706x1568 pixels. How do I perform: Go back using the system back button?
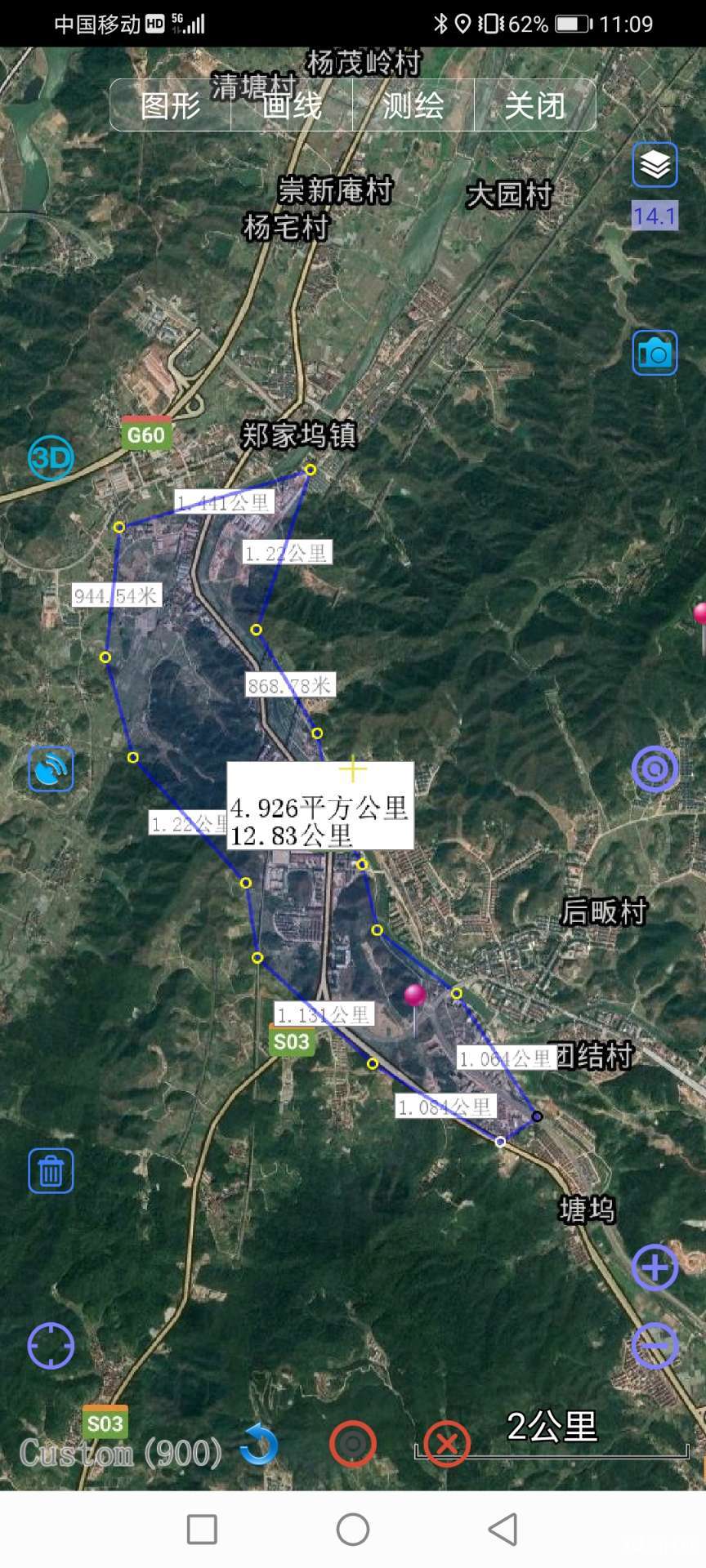click(503, 1529)
